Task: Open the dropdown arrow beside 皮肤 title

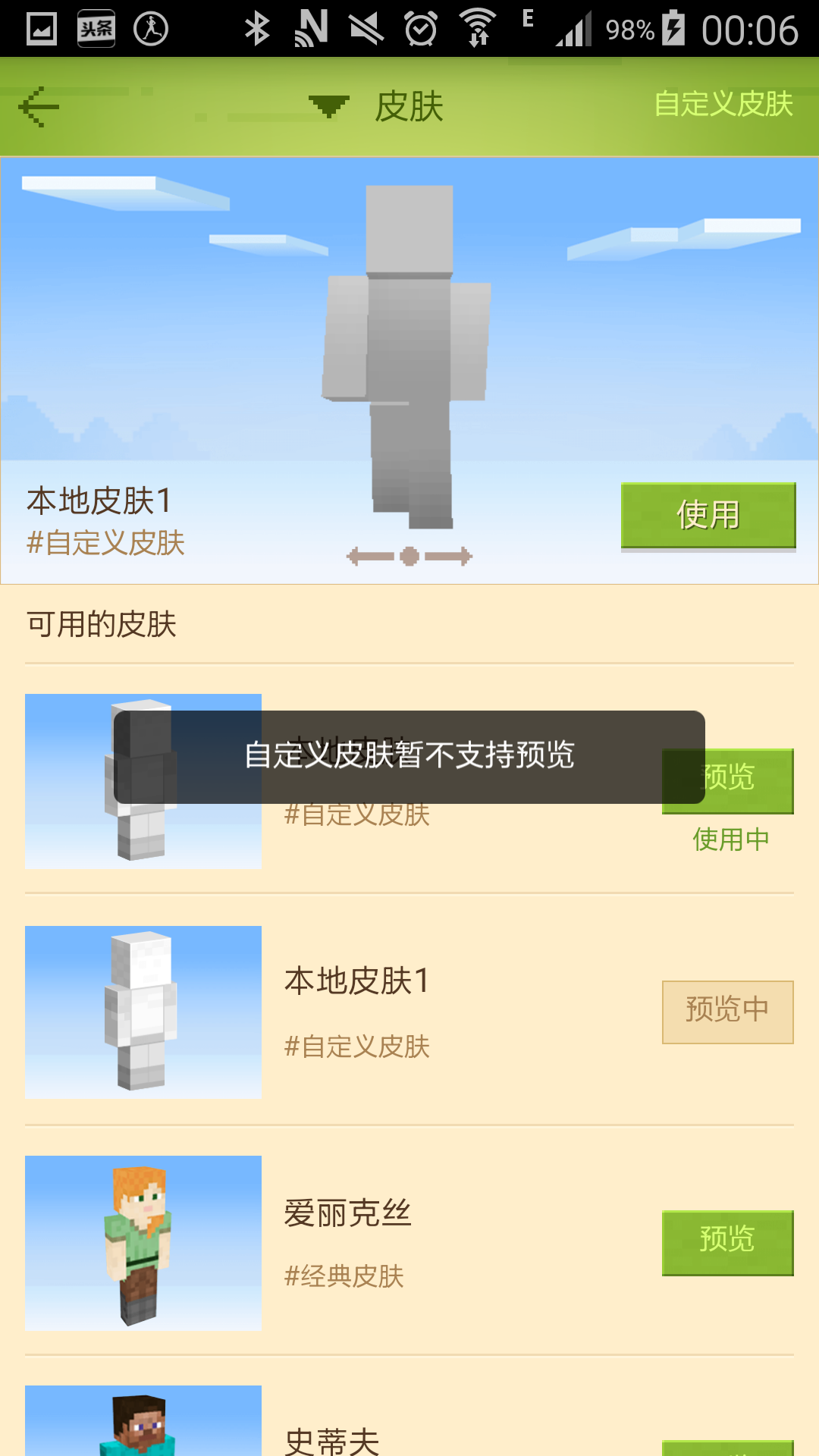Action: 329,105
